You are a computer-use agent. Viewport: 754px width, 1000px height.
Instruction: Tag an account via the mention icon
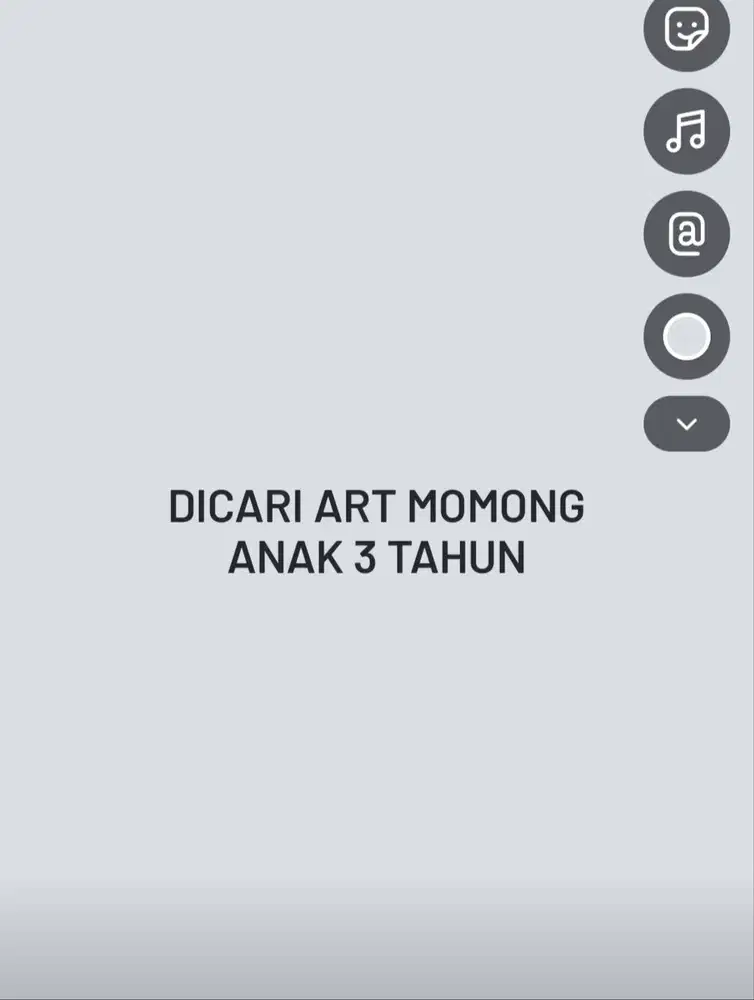pos(686,233)
